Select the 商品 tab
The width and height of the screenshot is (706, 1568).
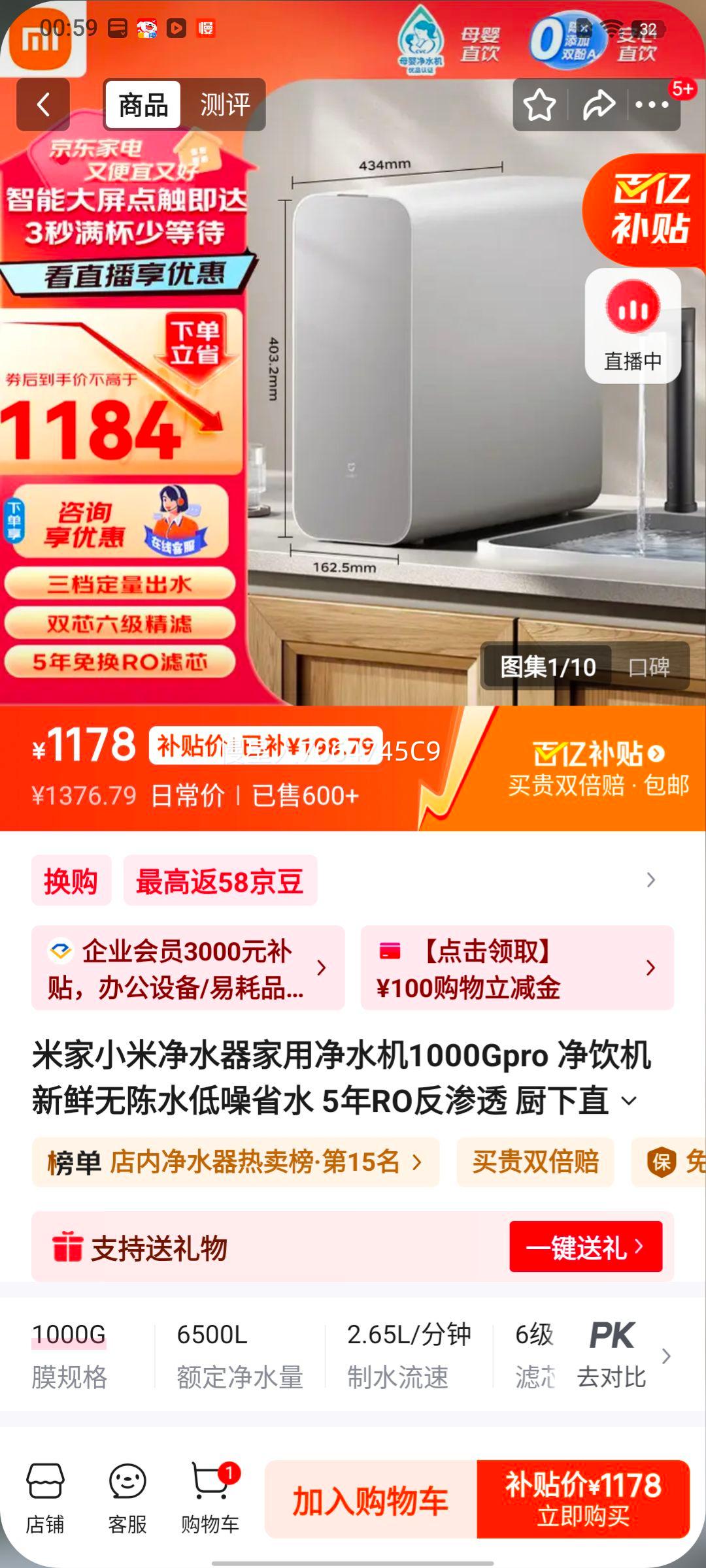[144, 105]
